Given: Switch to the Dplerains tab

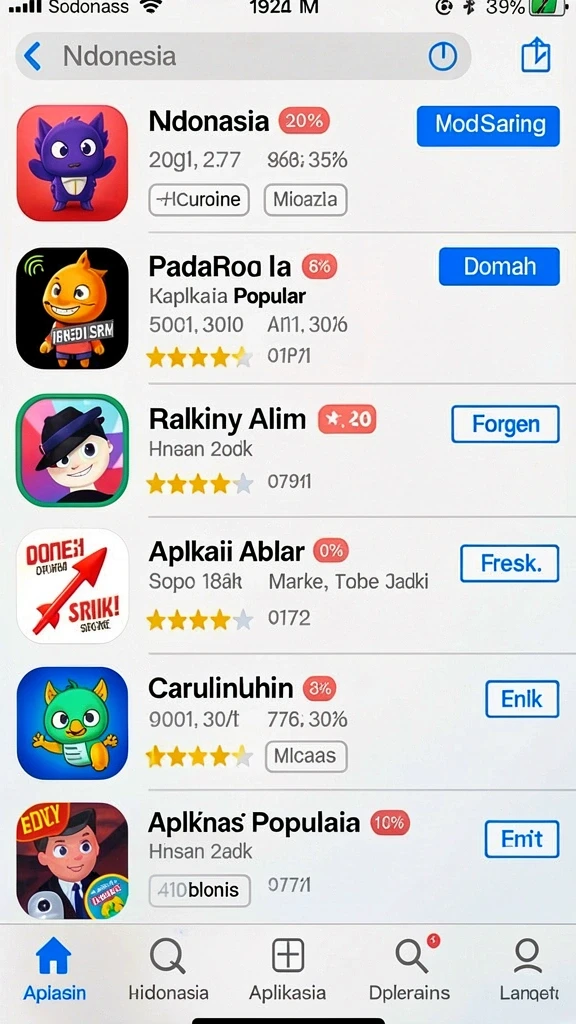Looking at the screenshot, I should (409, 970).
